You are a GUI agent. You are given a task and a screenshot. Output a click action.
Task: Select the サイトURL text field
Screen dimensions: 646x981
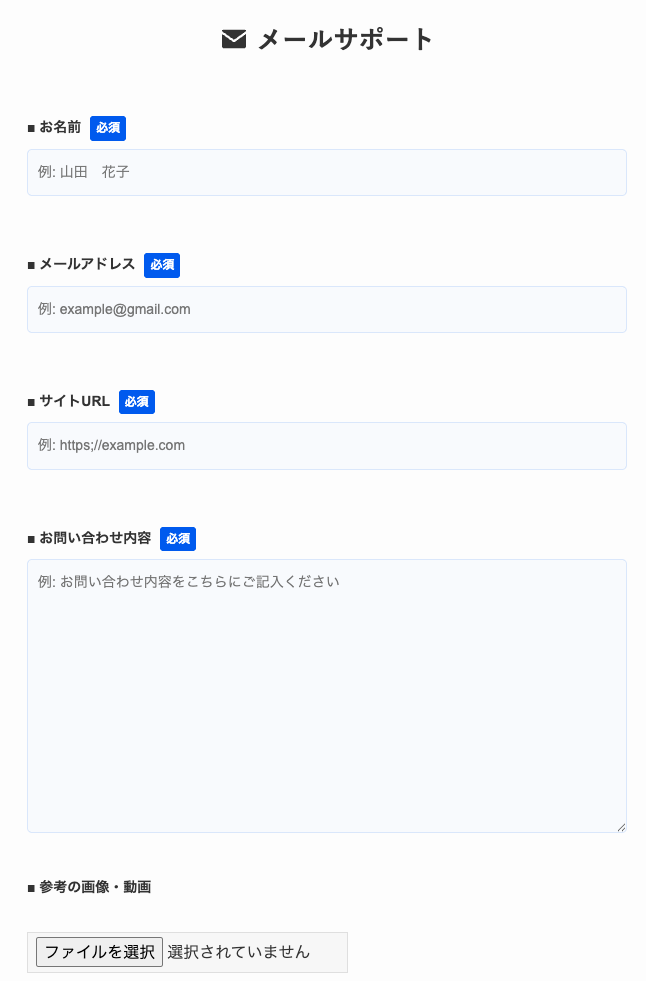tap(326, 445)
